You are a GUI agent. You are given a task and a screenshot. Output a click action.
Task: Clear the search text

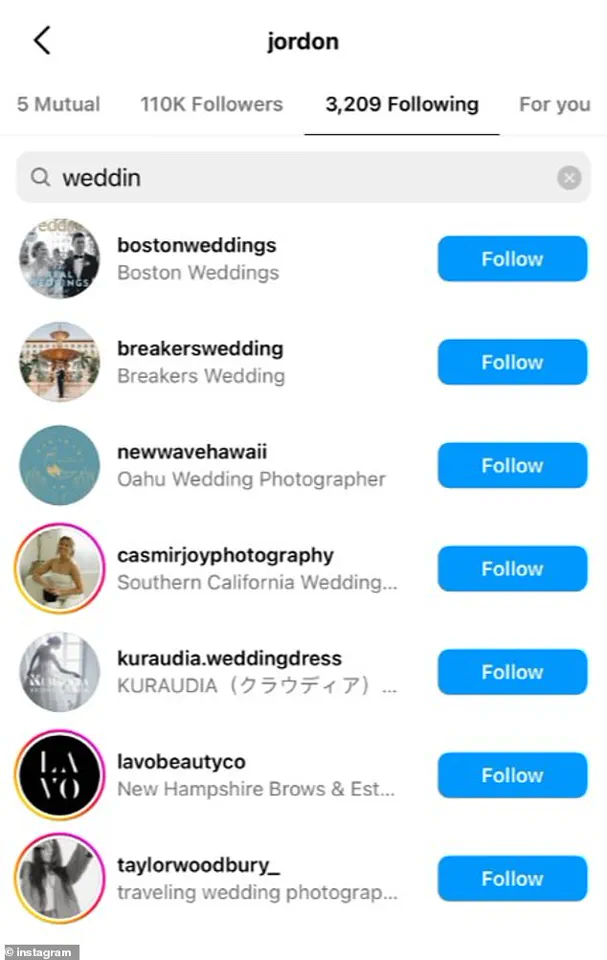[569, 178]
